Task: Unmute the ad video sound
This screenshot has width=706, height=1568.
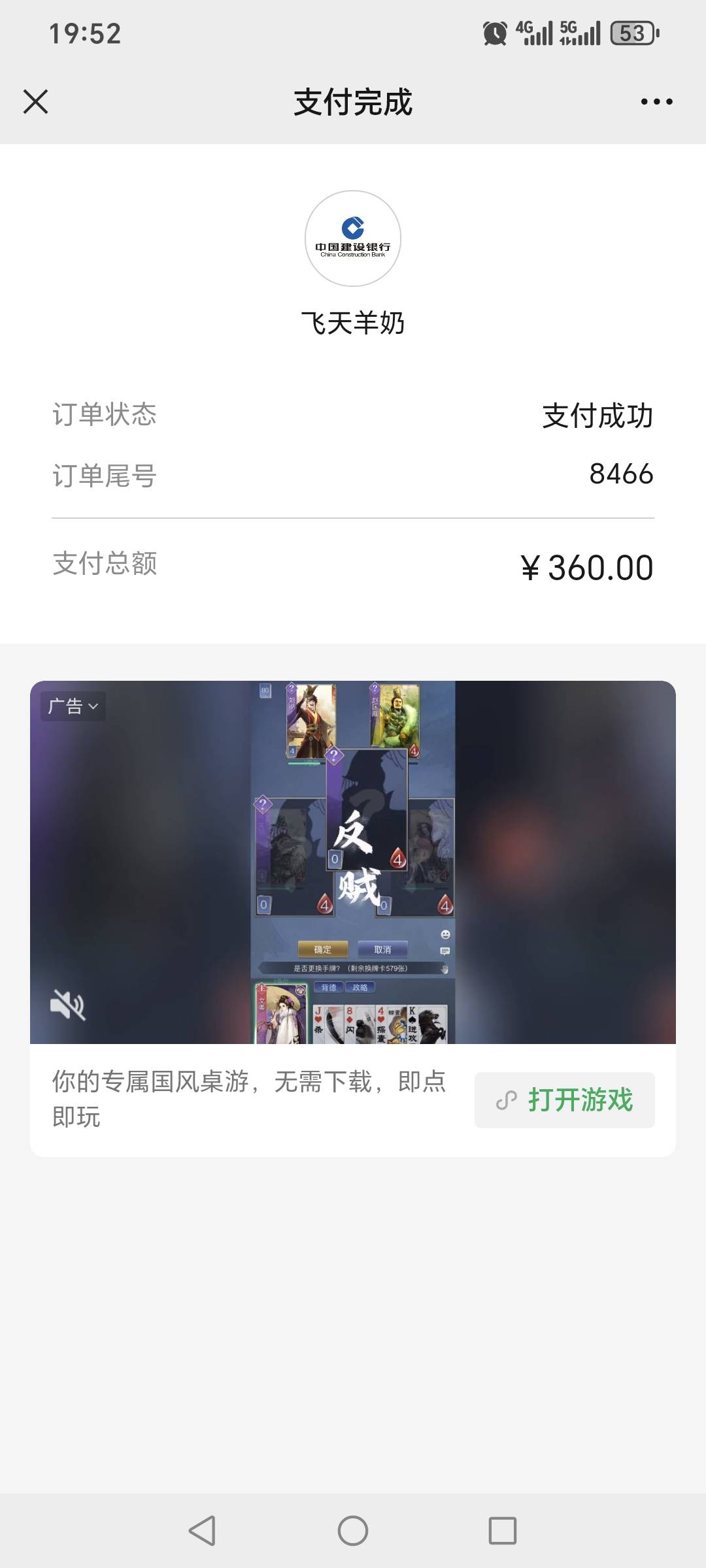Action: pos(68,1005)
